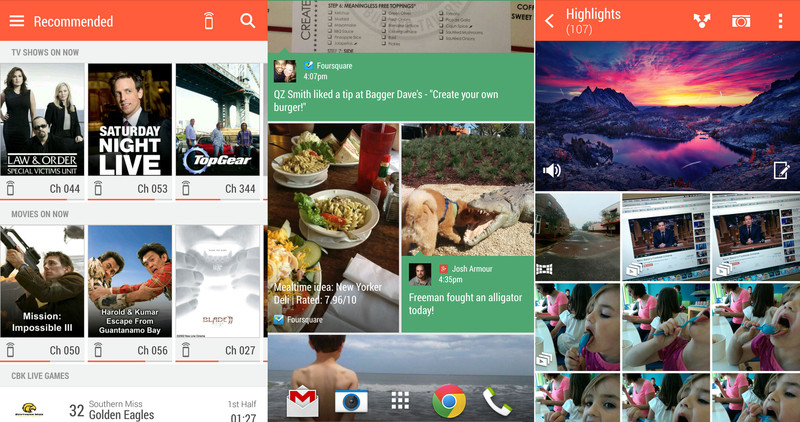
Task: Open the drawer menu next to Recommended
Action: [15, 21]
